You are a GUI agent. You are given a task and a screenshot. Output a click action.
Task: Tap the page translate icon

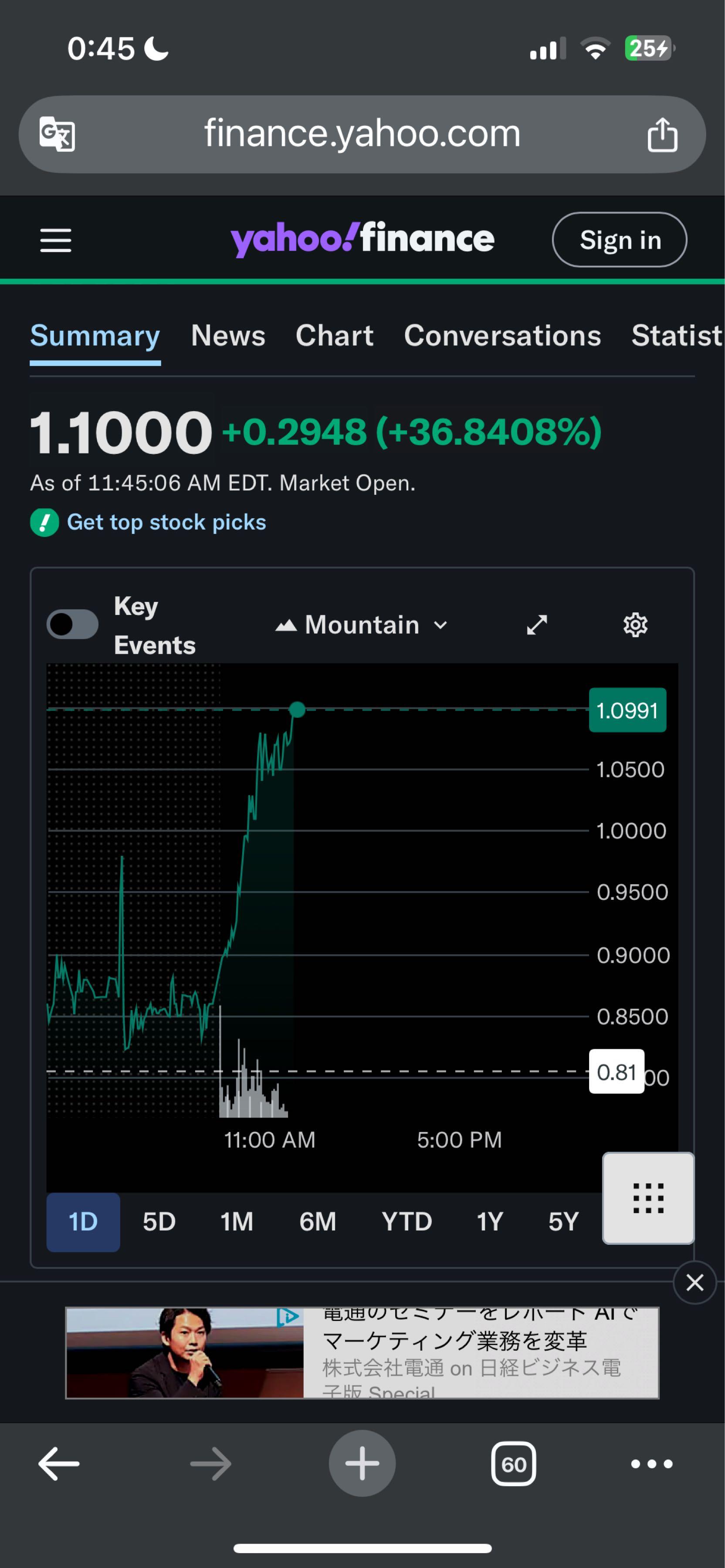click(x=57, y=135)
